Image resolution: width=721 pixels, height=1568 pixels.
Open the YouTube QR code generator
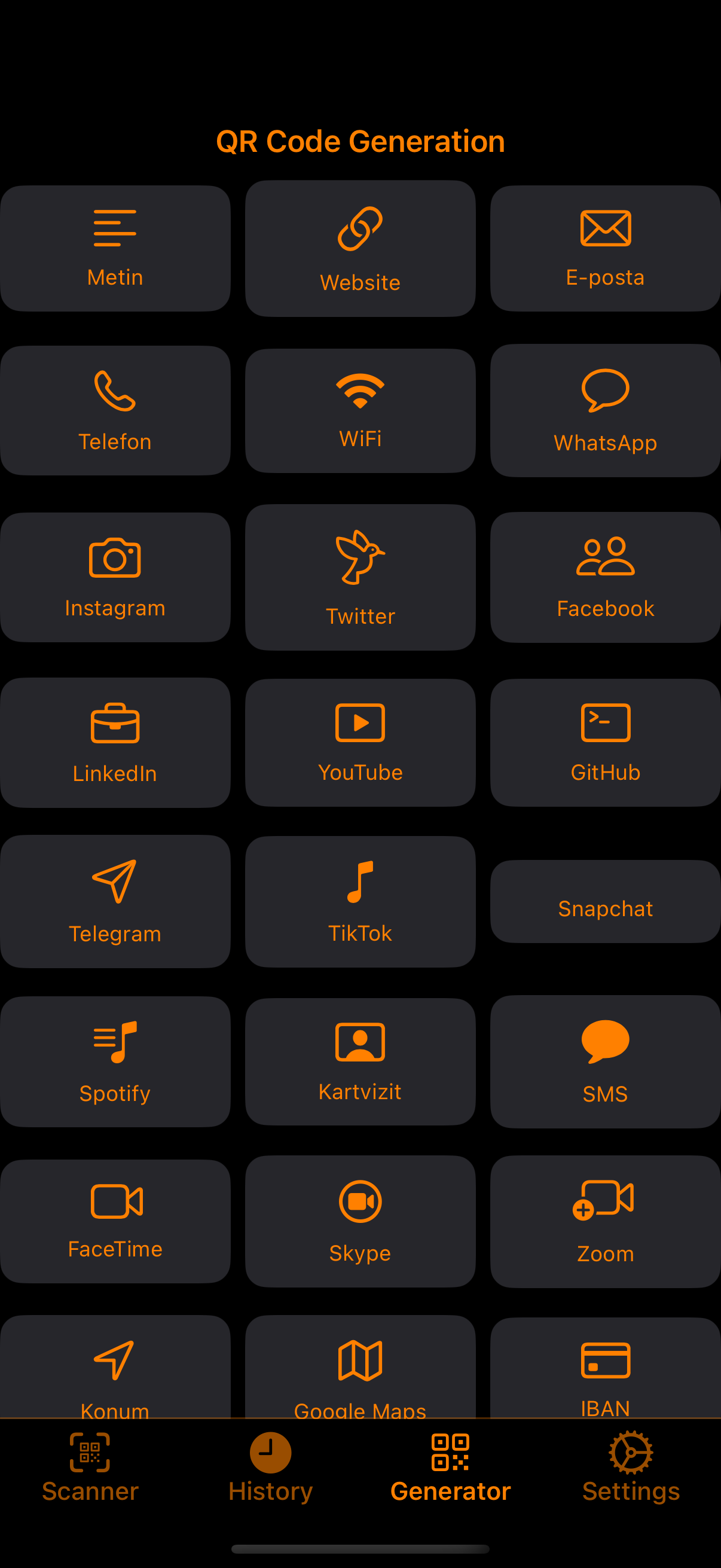359,742
